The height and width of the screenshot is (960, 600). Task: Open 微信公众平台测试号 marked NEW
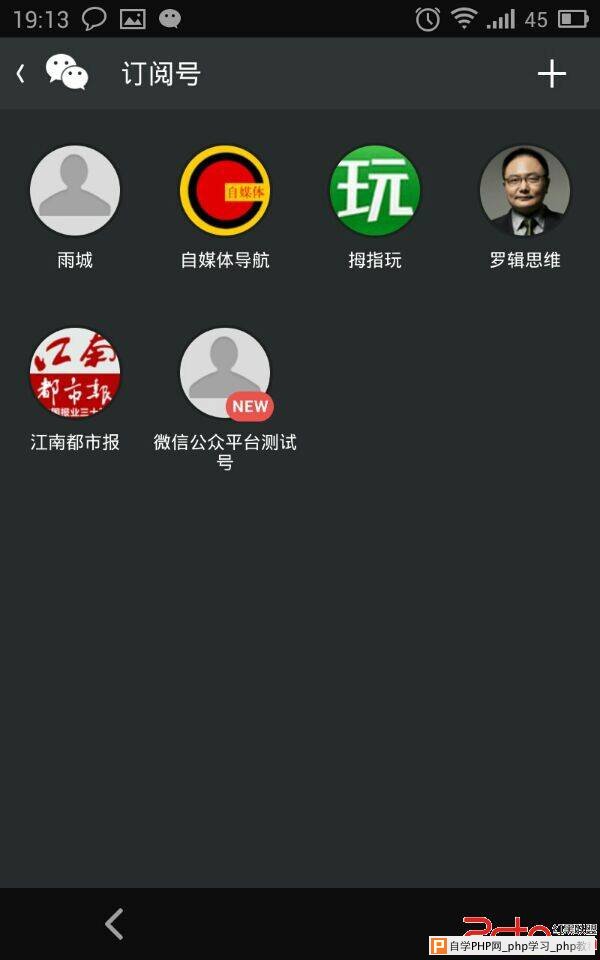[x=225, y=373]
